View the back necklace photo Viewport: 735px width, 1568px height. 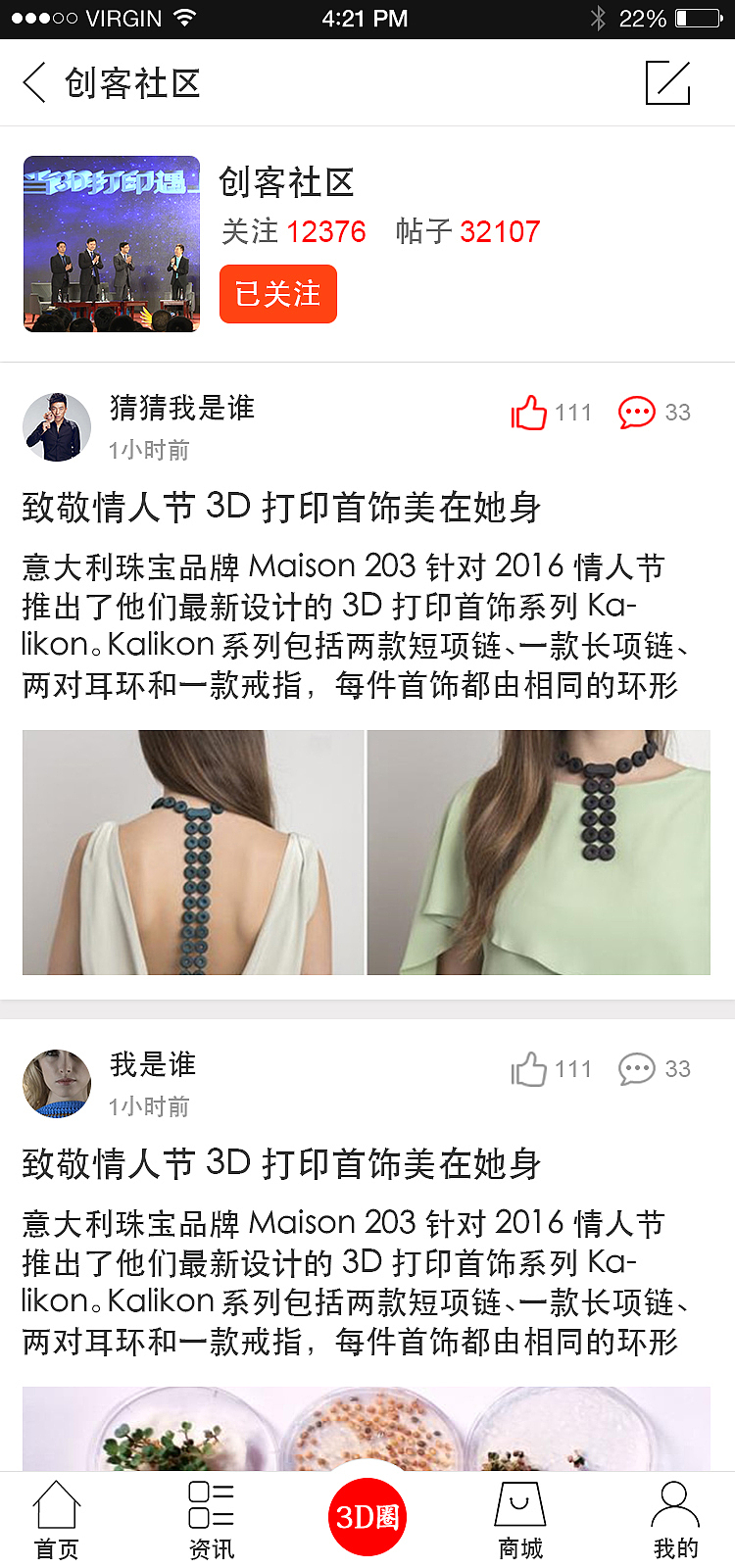point(193,852)
